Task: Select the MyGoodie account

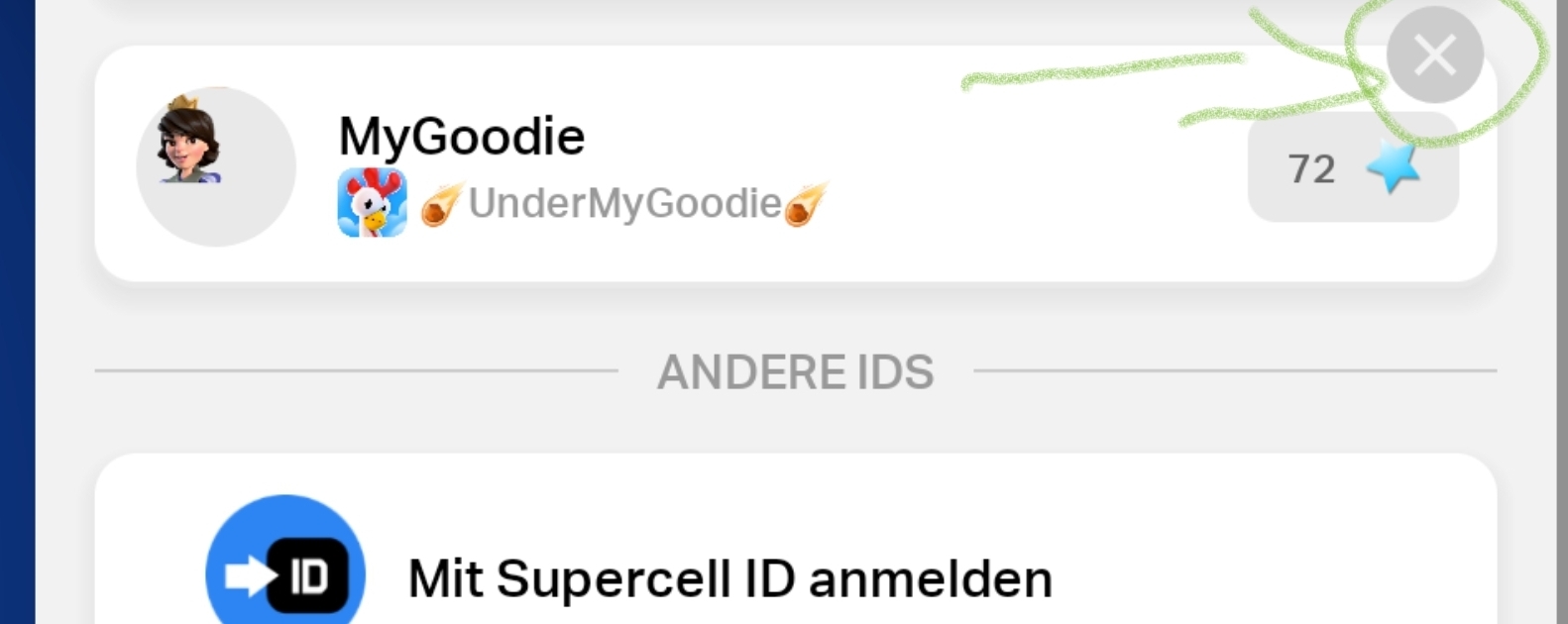Action: coord(694,165)
